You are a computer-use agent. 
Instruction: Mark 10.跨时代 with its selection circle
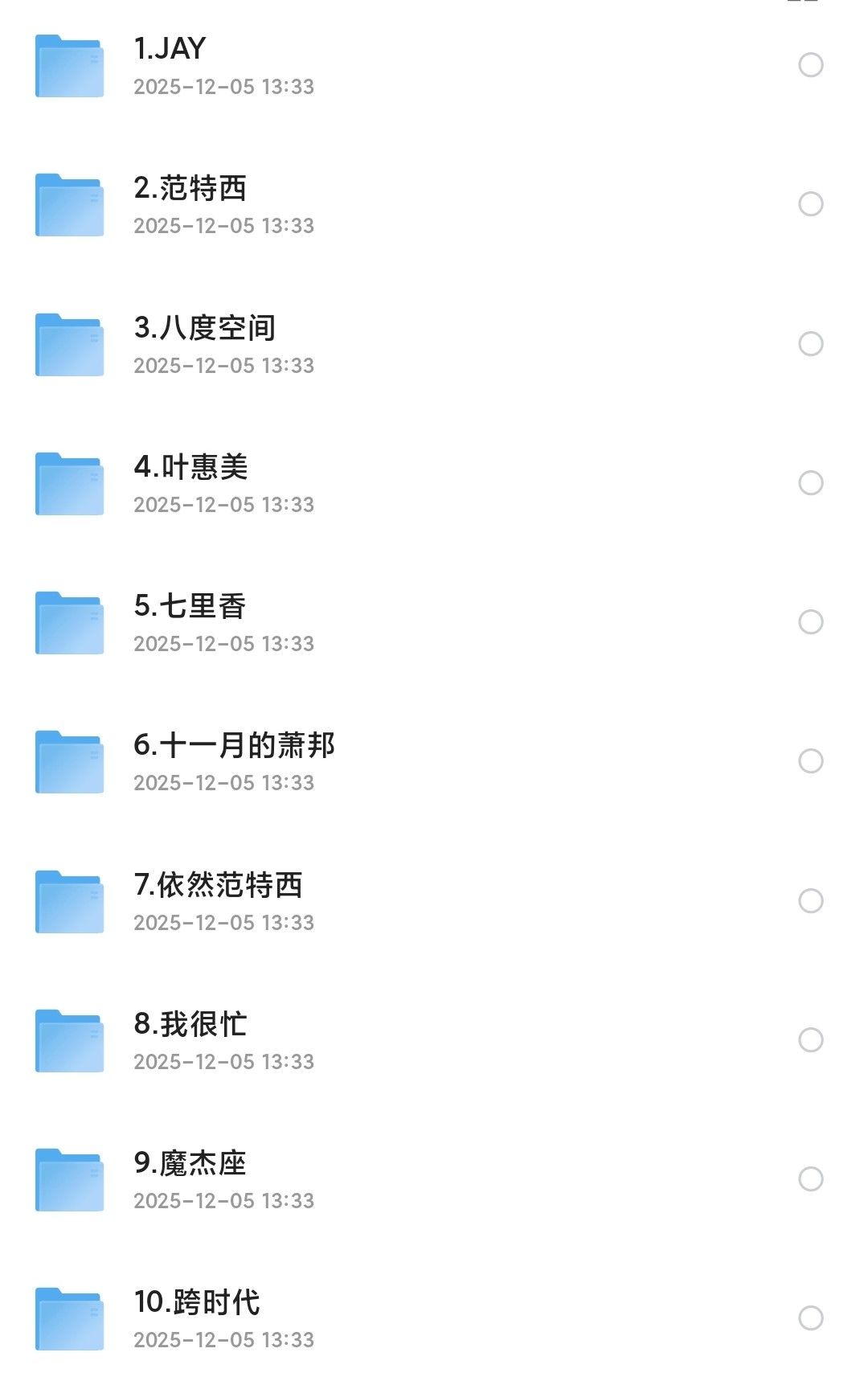(810, 1318)
